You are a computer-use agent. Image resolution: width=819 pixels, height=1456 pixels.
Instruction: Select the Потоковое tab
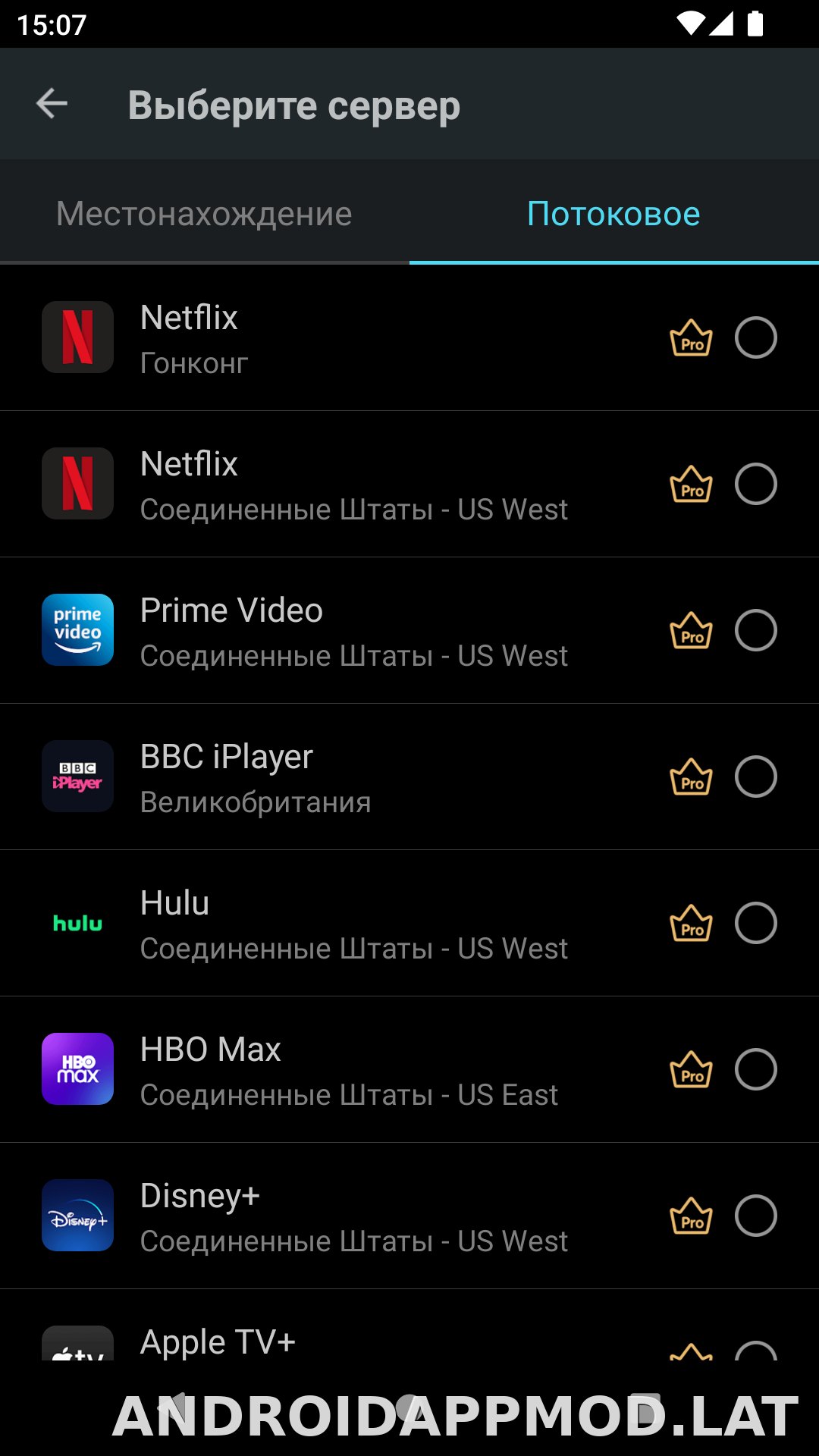[x=613, y=213]
